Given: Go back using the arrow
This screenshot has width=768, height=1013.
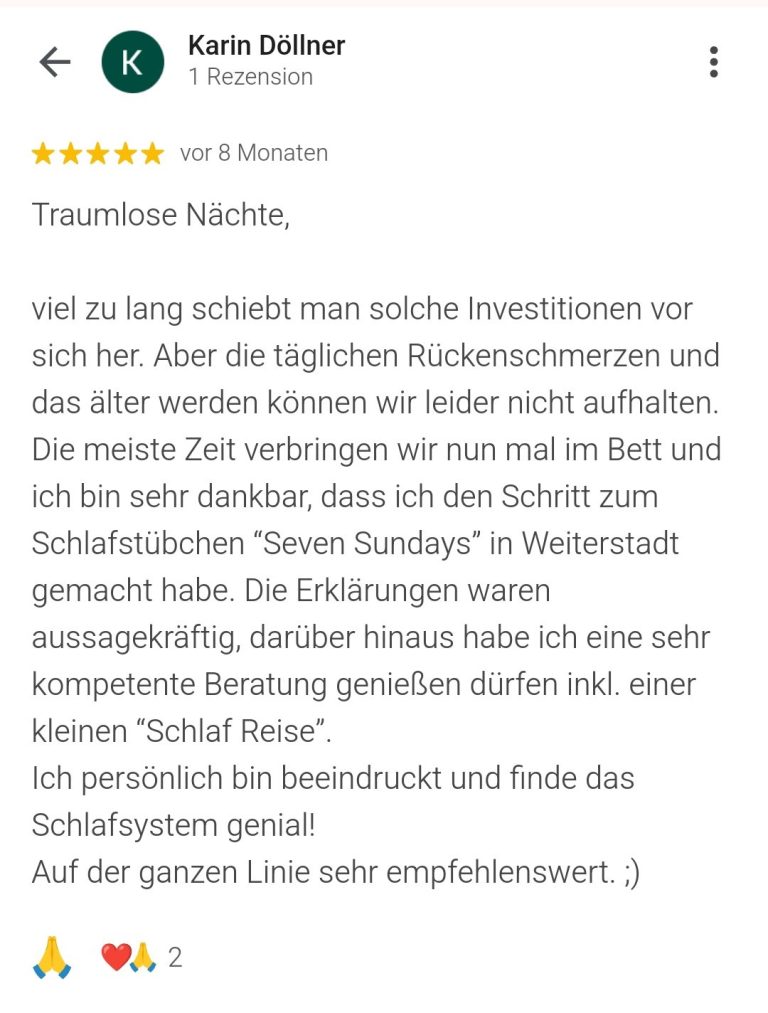Looking at the screenshot, I should coord(55,62).
